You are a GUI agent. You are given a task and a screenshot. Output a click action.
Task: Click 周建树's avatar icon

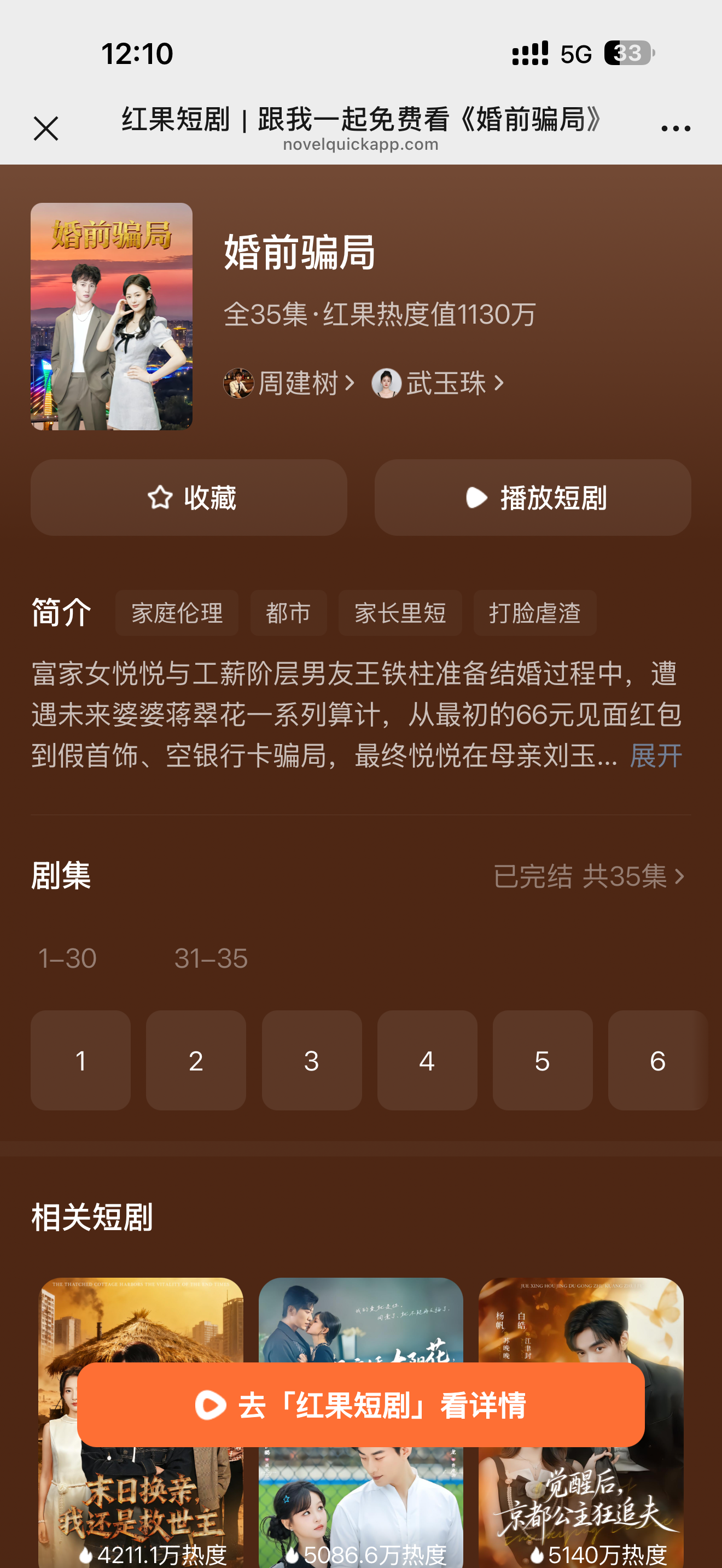click(238, 383)
